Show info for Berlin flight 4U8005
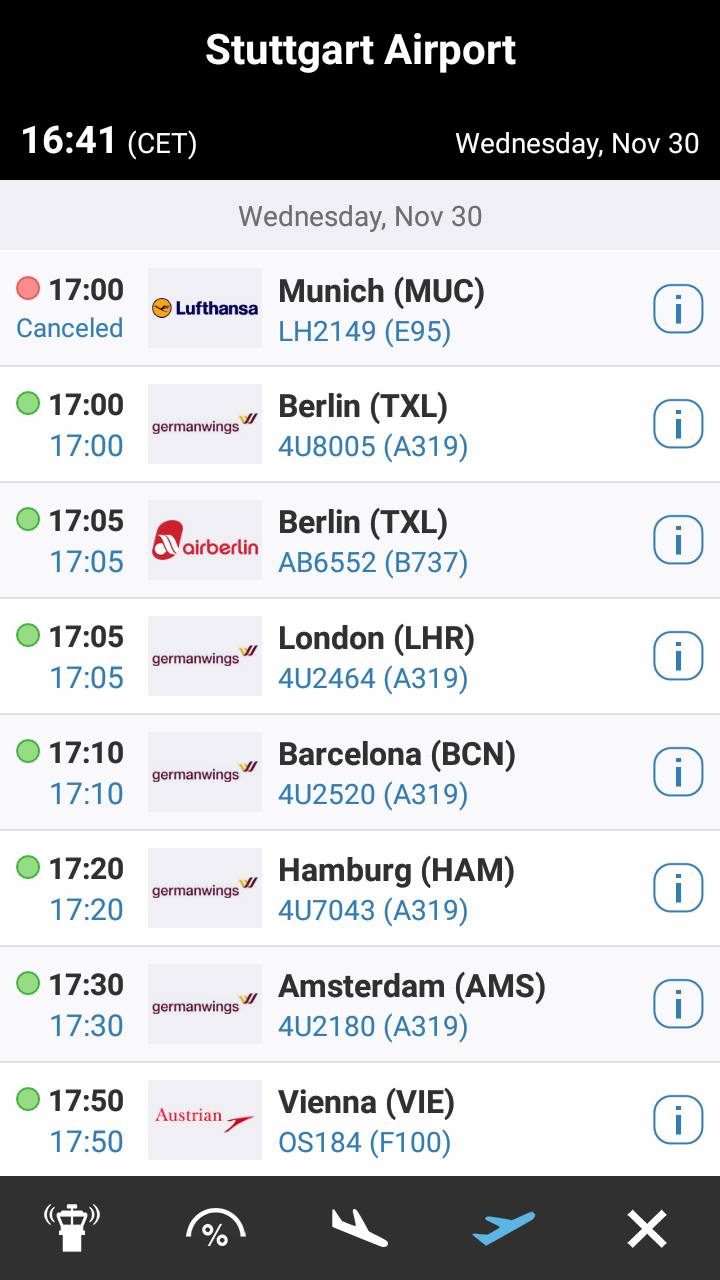720x1280 pixels. click(x=678, y=425)
